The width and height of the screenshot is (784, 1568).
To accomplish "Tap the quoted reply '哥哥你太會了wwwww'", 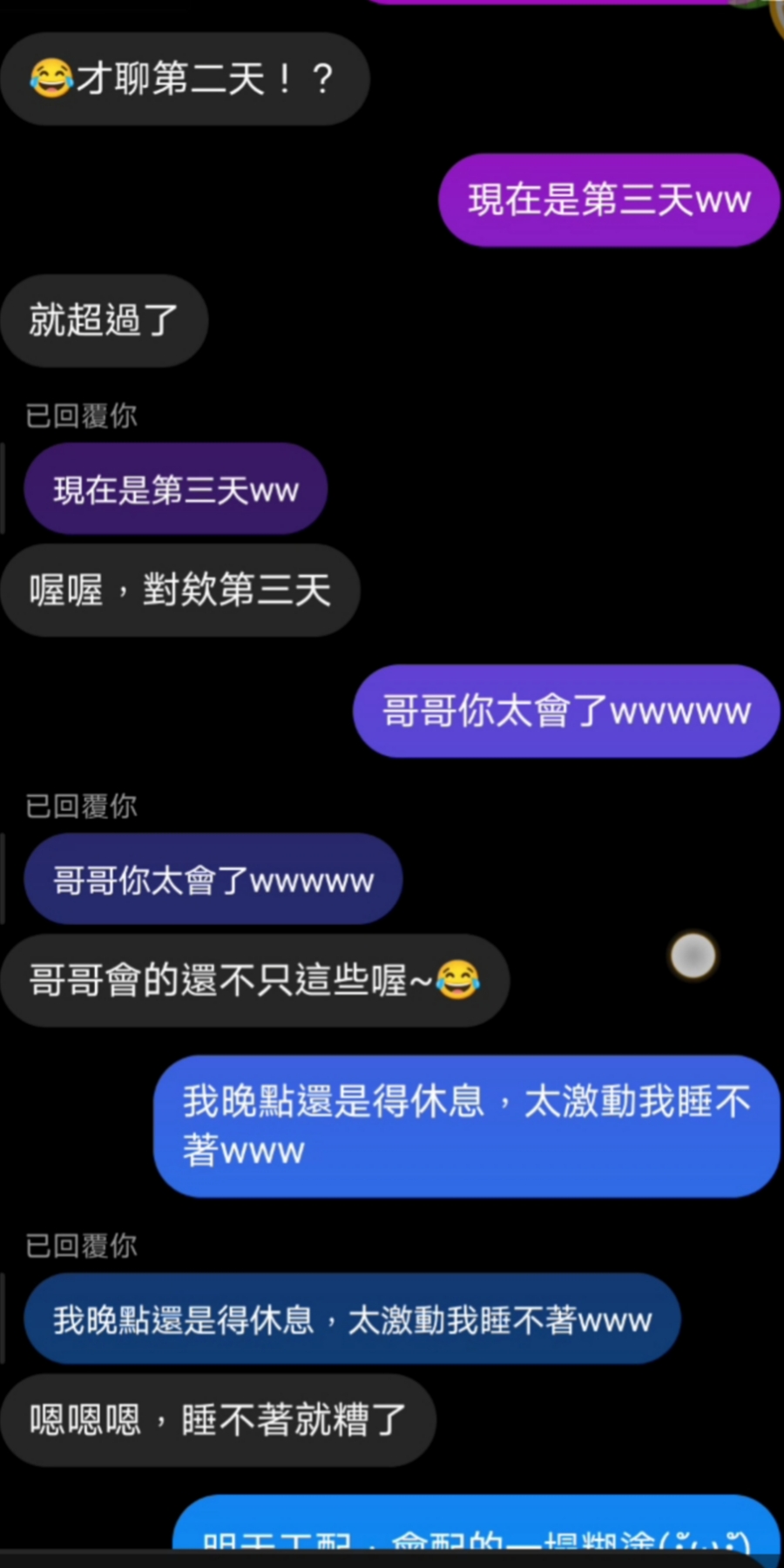I will (213, 880).
